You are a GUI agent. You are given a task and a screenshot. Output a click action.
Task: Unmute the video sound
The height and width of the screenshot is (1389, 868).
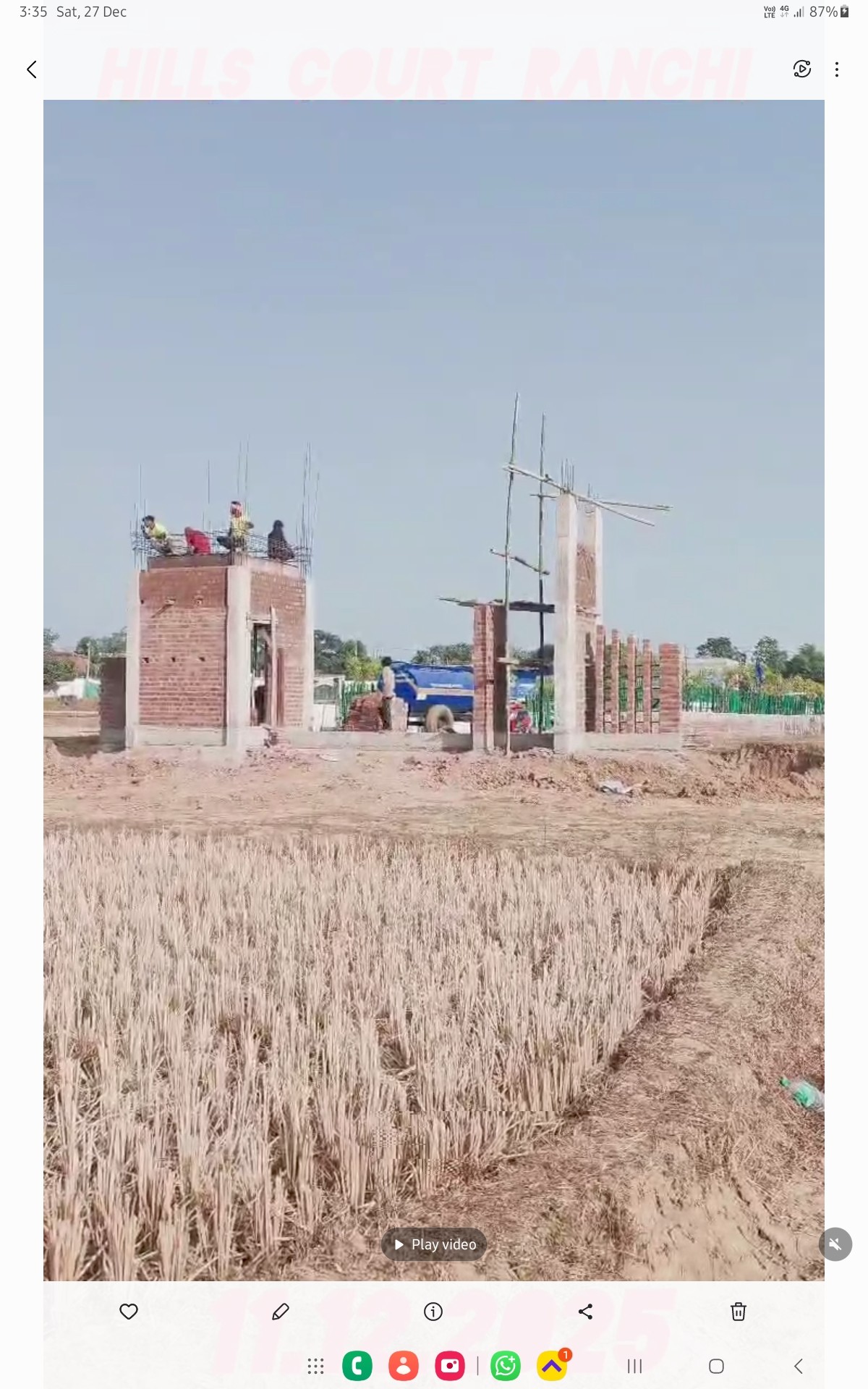[835, 1244]
